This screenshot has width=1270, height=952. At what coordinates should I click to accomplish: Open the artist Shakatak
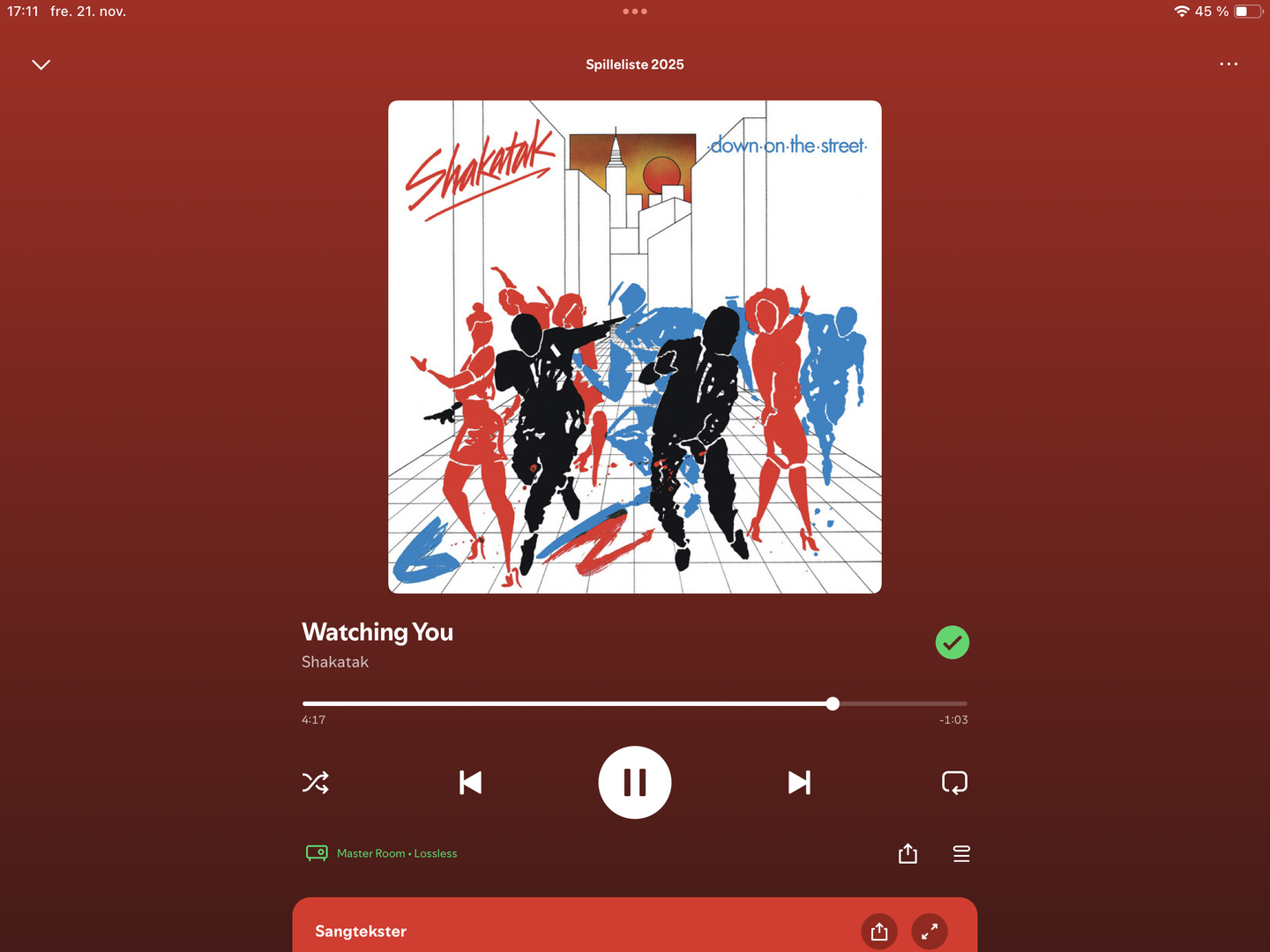tap(335, 662)
